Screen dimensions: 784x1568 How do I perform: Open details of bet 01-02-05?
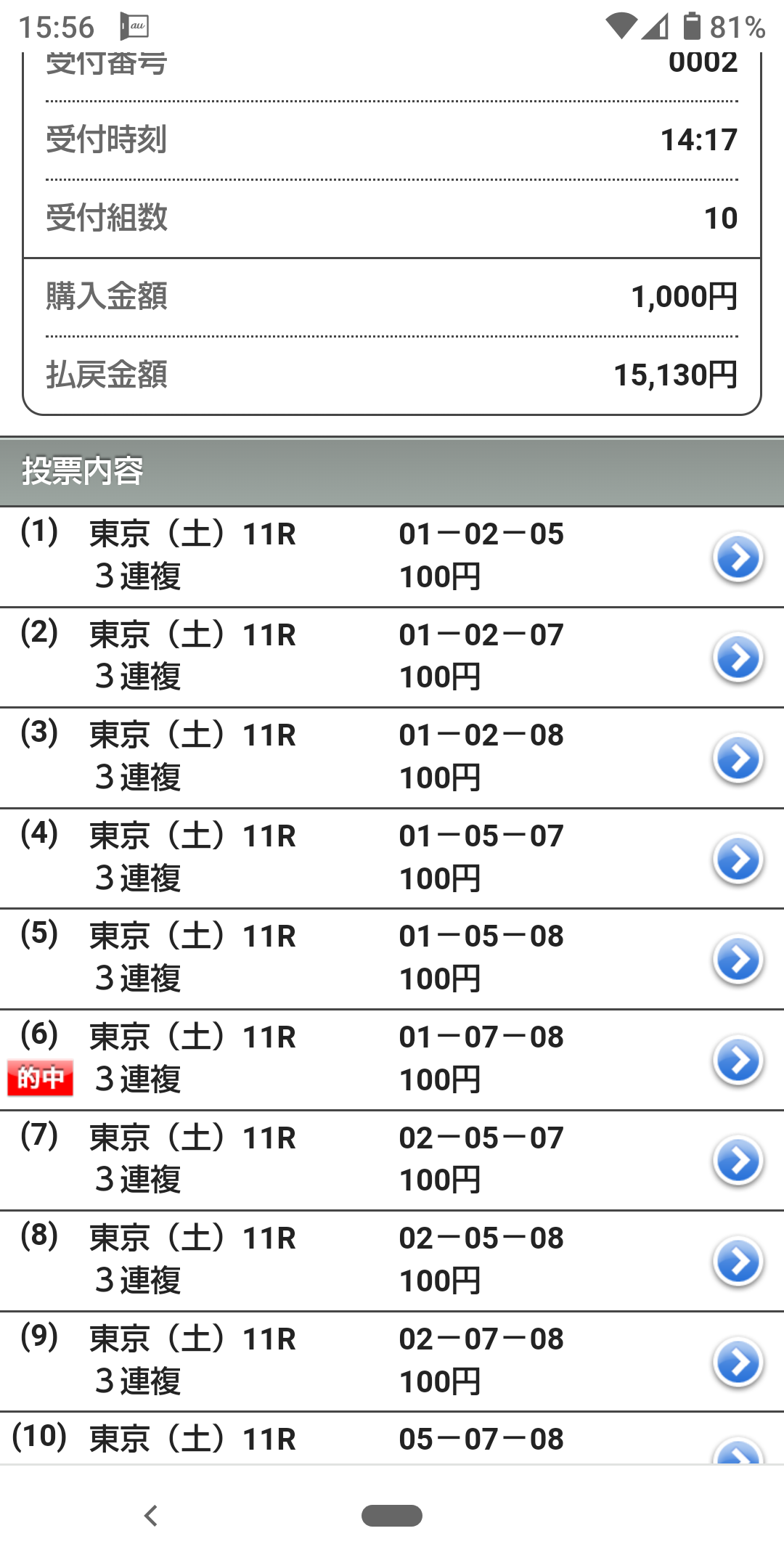pyautogui.click(x=738, y=558)
